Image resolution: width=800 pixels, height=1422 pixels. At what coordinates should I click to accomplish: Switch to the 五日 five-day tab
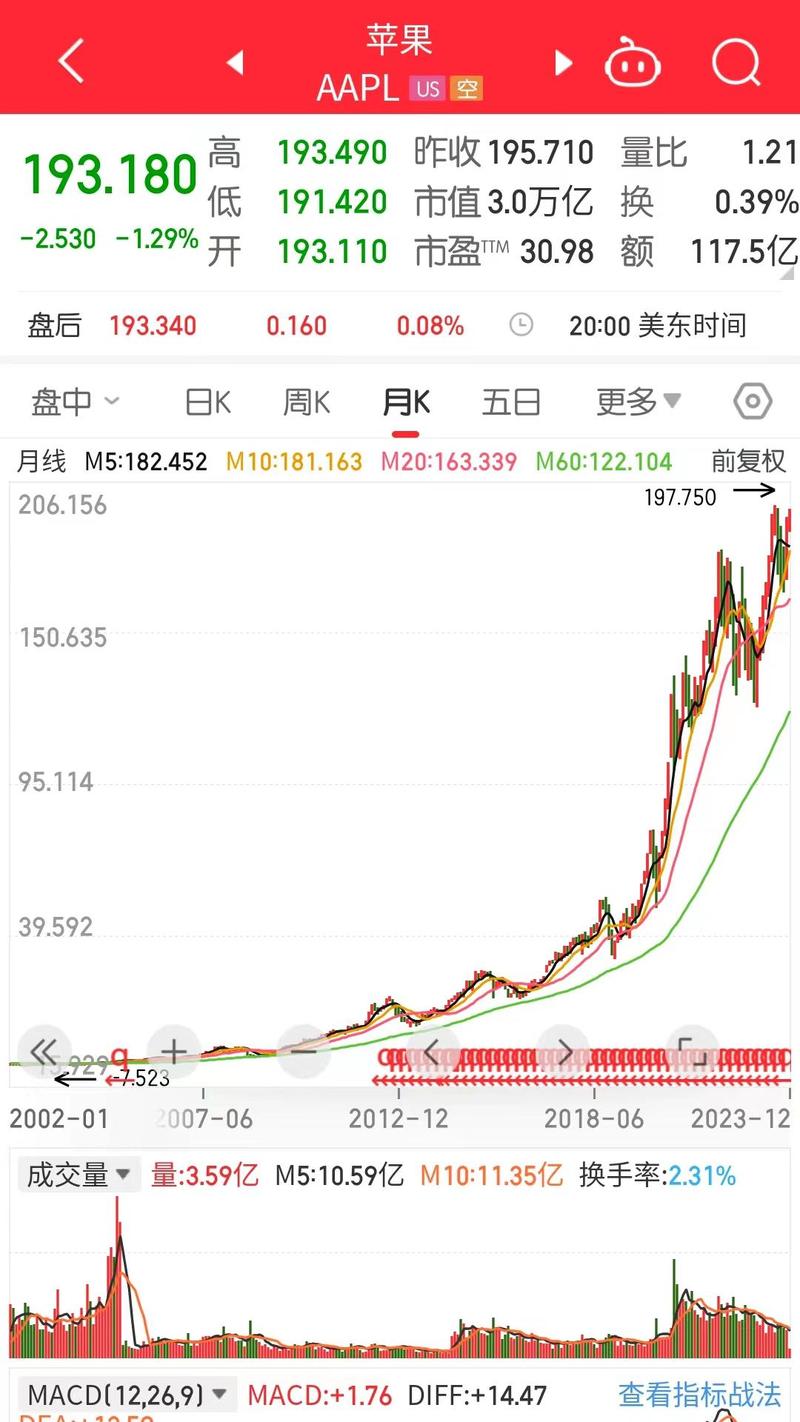[511, 400]
